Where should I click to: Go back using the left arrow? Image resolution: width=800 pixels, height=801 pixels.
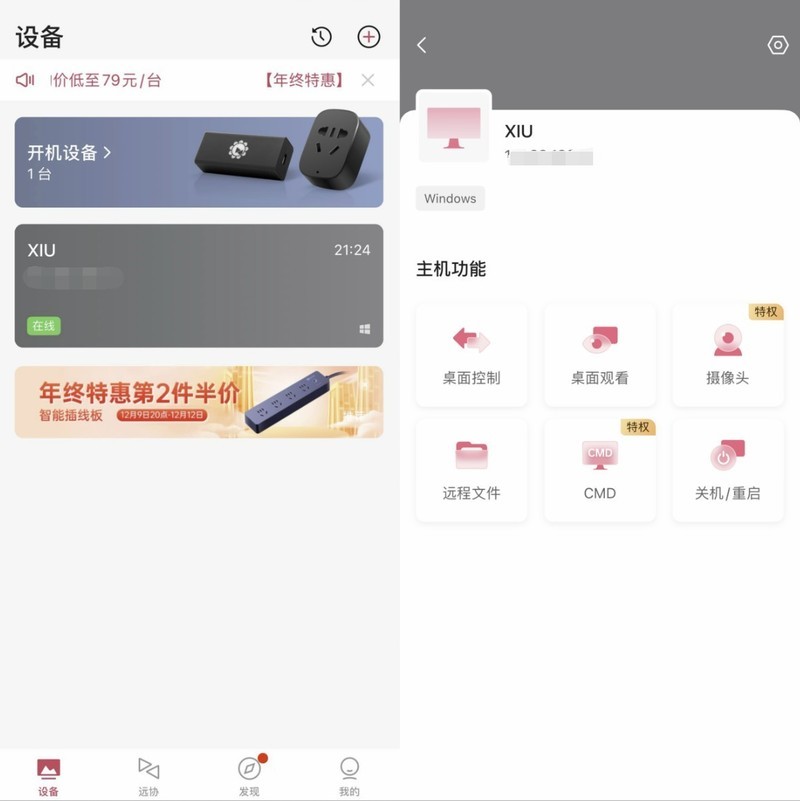(421, 45)
